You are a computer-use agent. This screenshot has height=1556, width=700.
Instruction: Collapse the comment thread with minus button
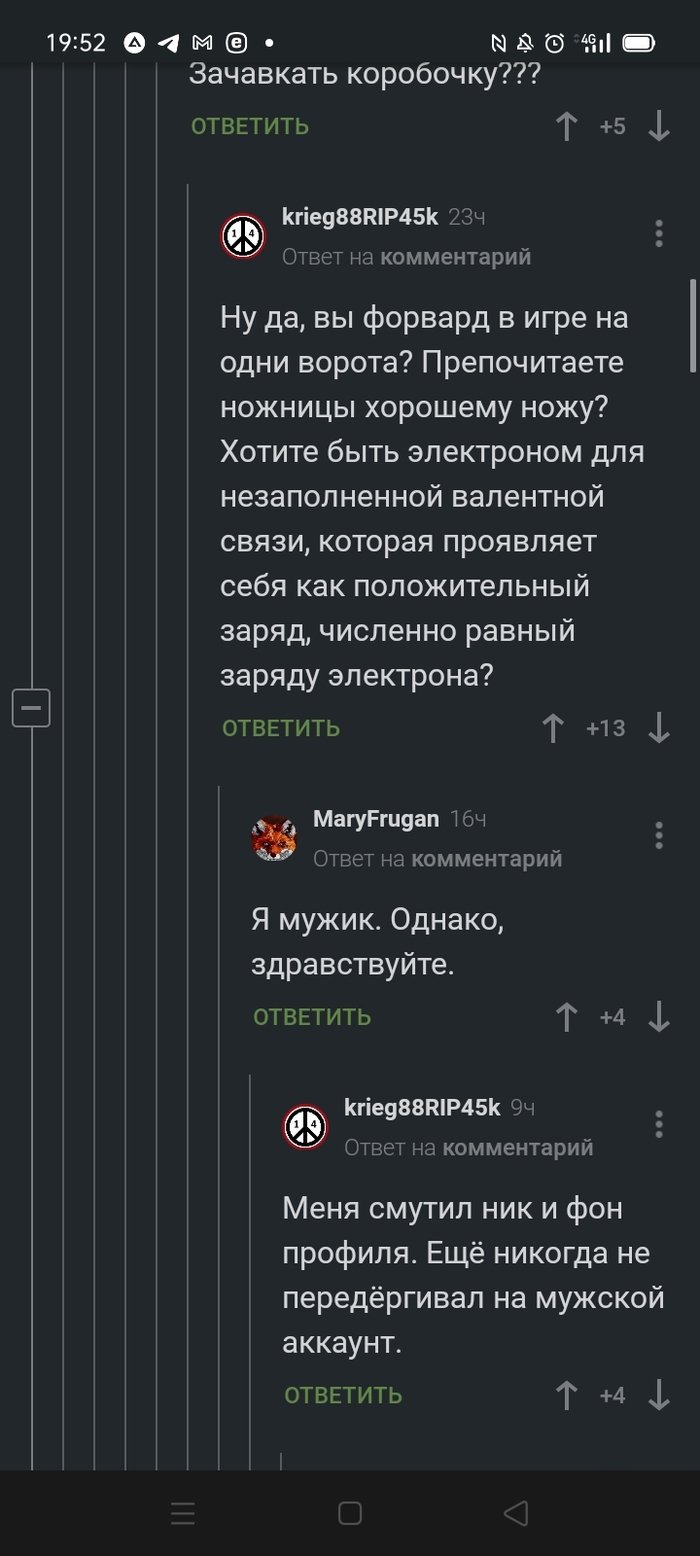[x=31, y=709]
